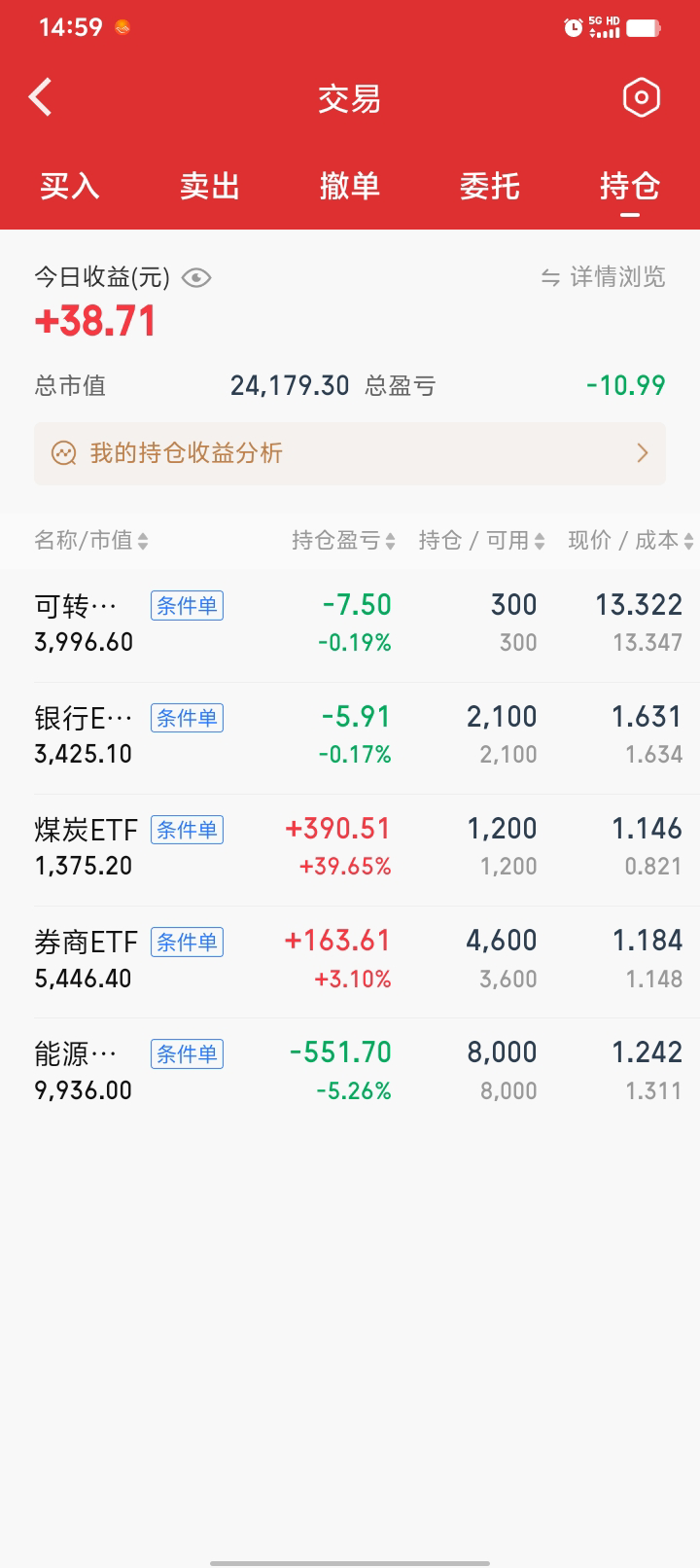Sort by 持仓 / 可用 column
The image size is (700, 1568).
pos(481,541)
